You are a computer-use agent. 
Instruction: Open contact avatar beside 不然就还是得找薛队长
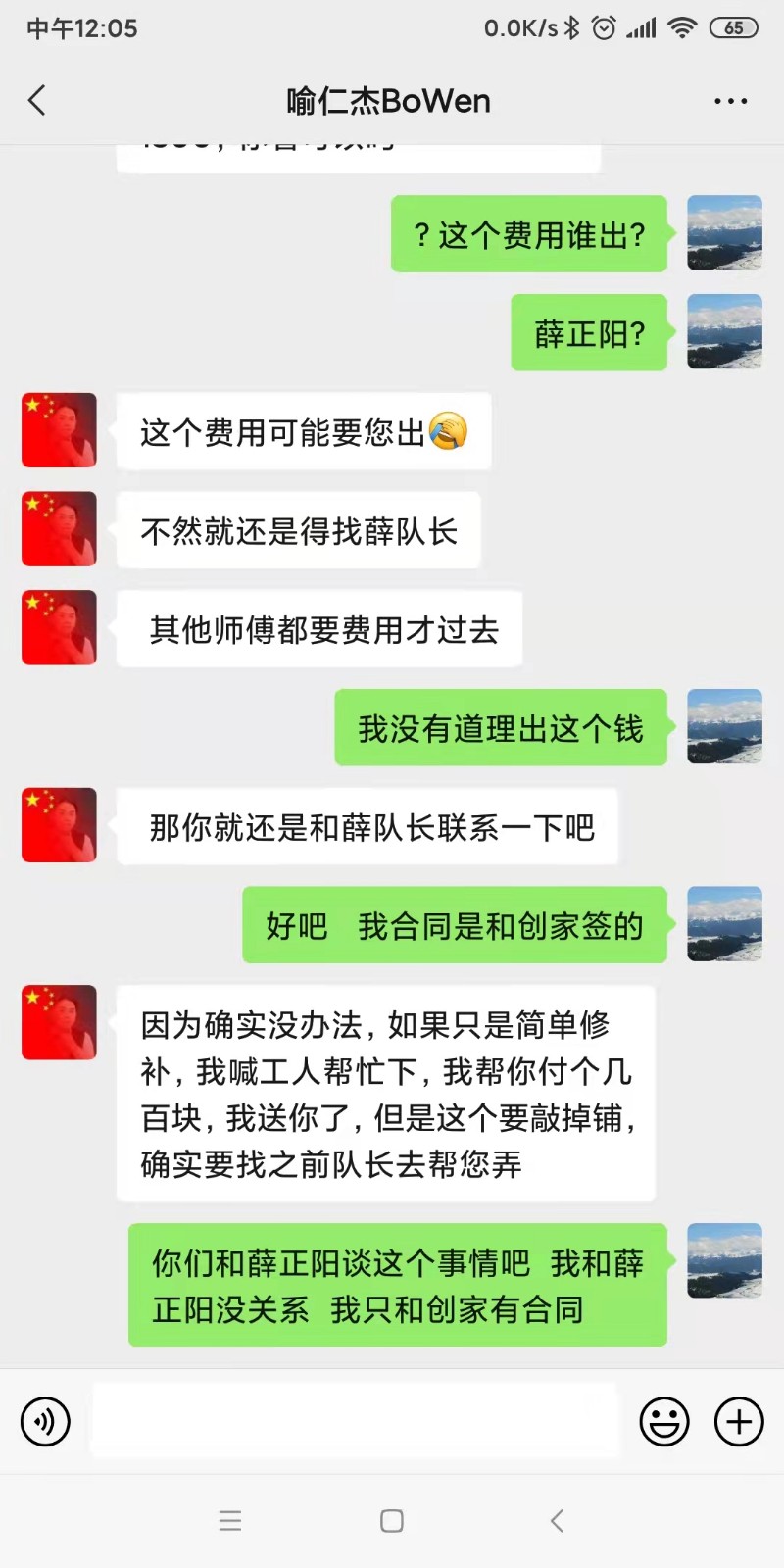[59, 529]
